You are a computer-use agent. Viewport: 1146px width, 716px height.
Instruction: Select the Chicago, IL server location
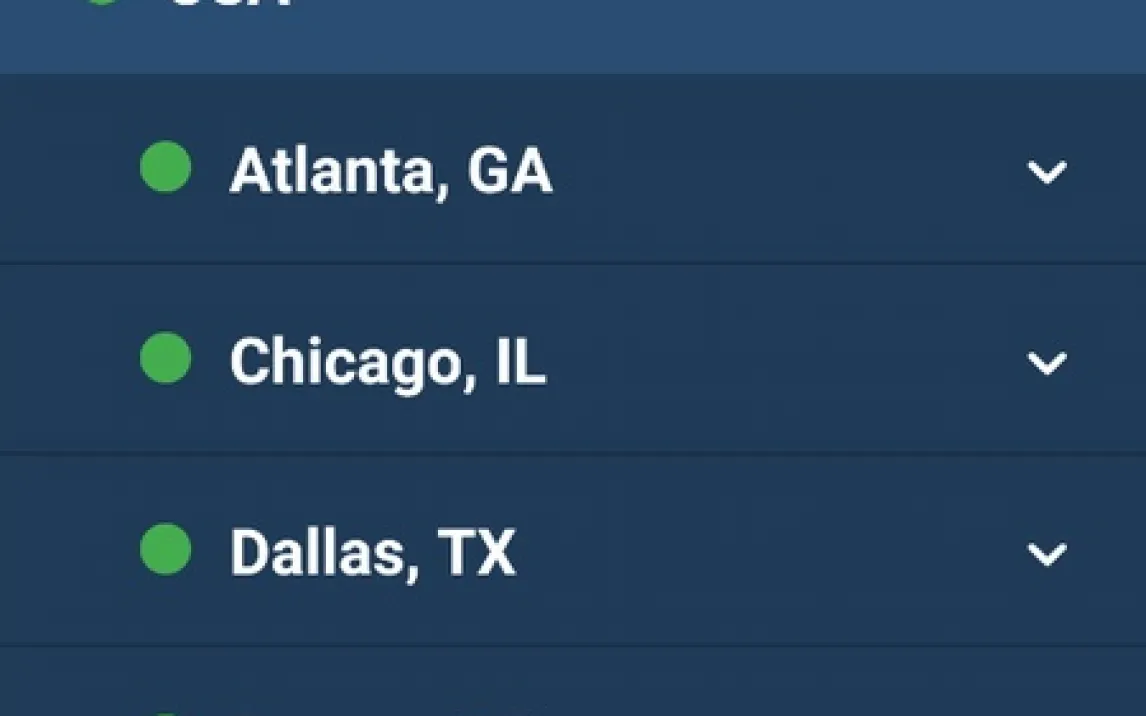click(387, 361)
